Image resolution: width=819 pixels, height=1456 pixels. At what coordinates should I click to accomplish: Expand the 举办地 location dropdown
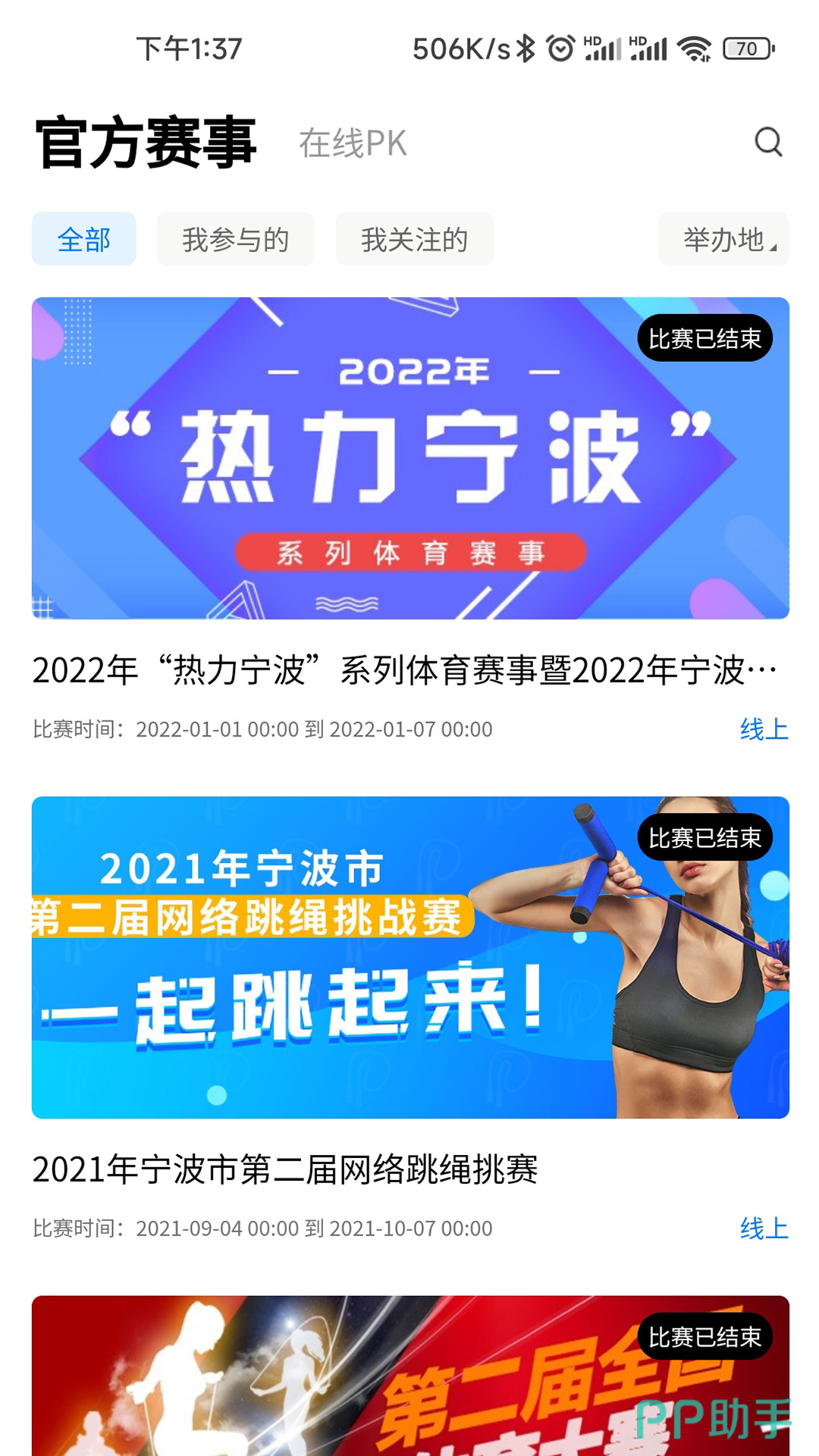click(724, 240)
